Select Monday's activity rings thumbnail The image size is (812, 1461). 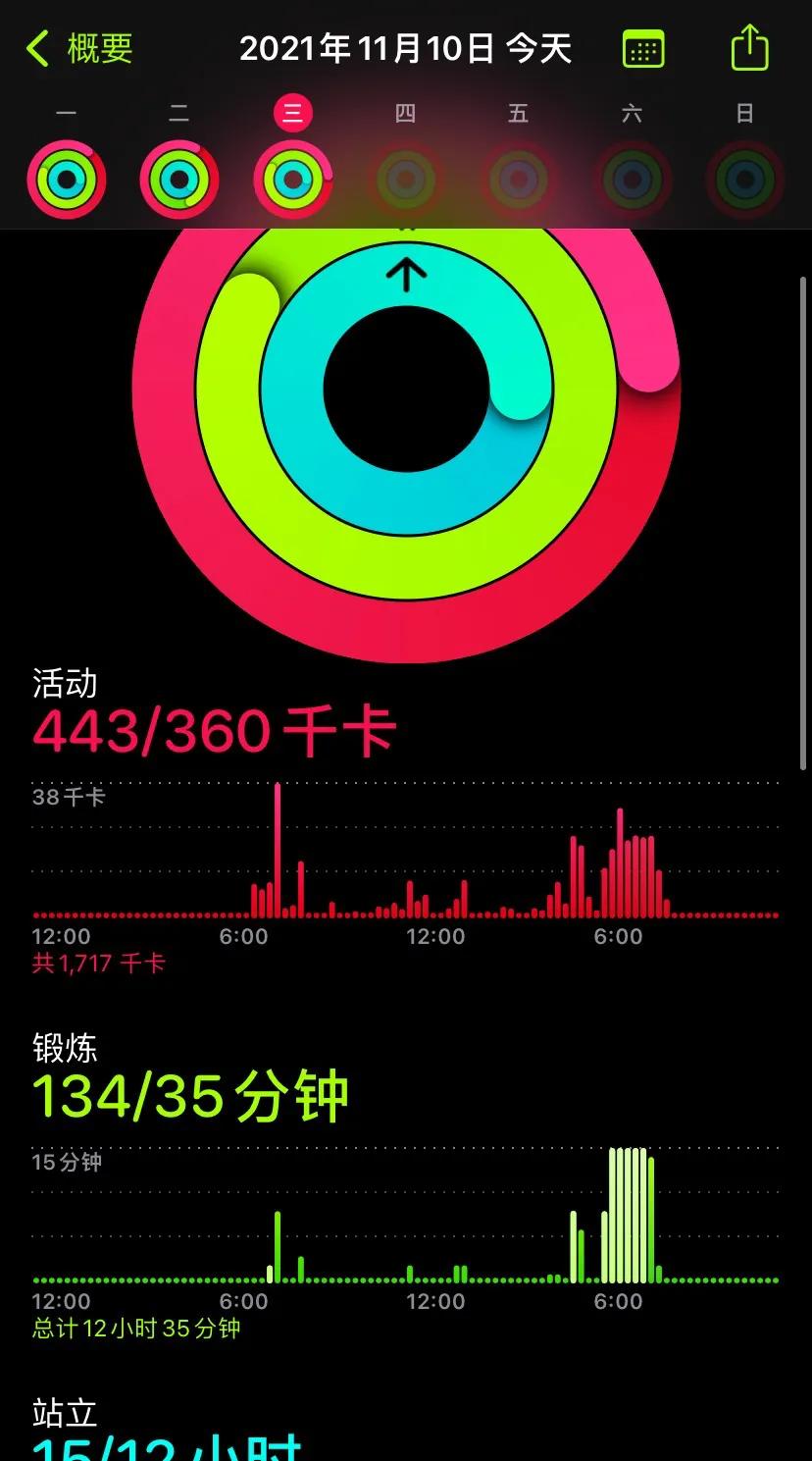point(66,178)
